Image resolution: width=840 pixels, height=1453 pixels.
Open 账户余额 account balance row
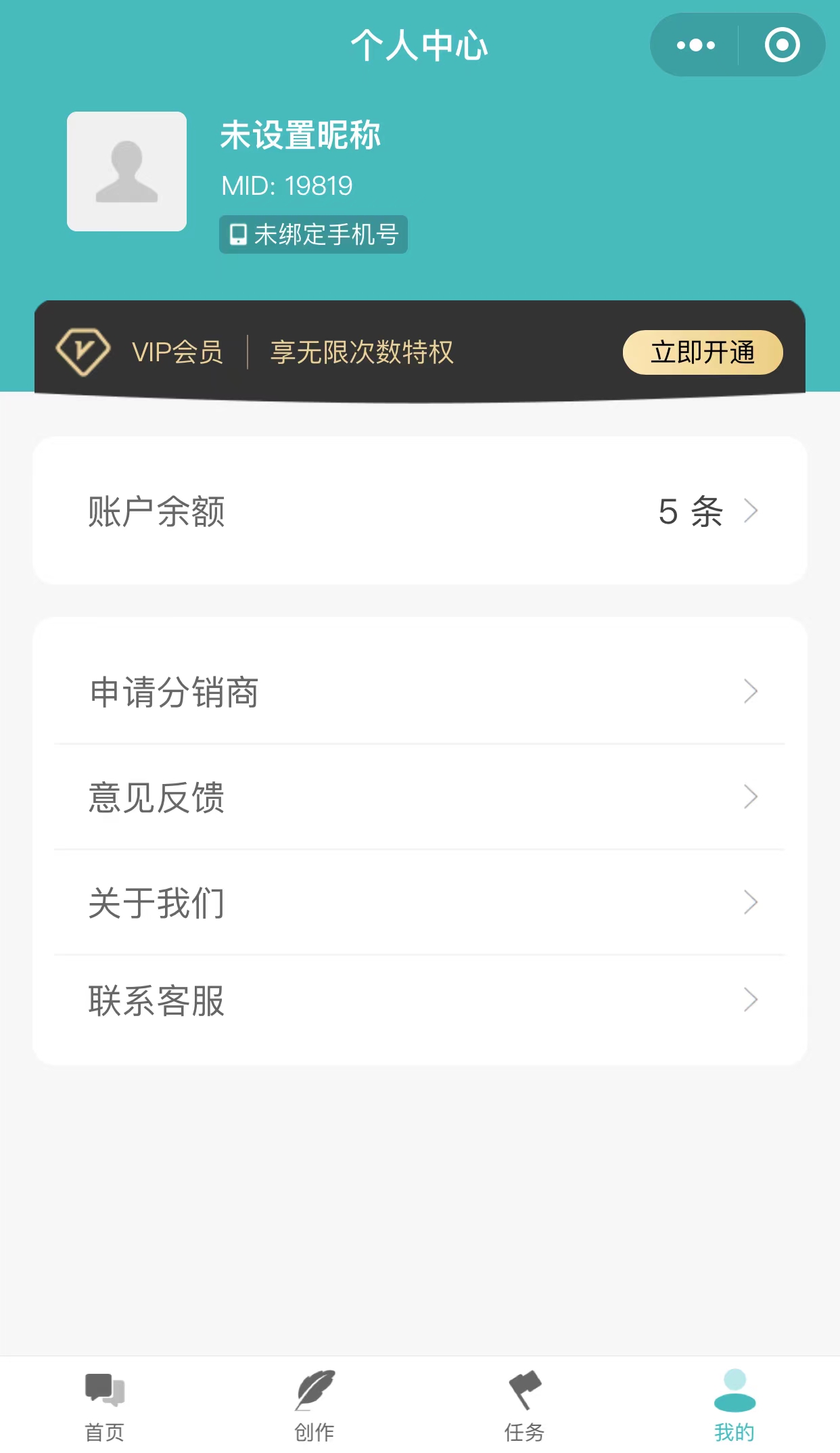419,511
